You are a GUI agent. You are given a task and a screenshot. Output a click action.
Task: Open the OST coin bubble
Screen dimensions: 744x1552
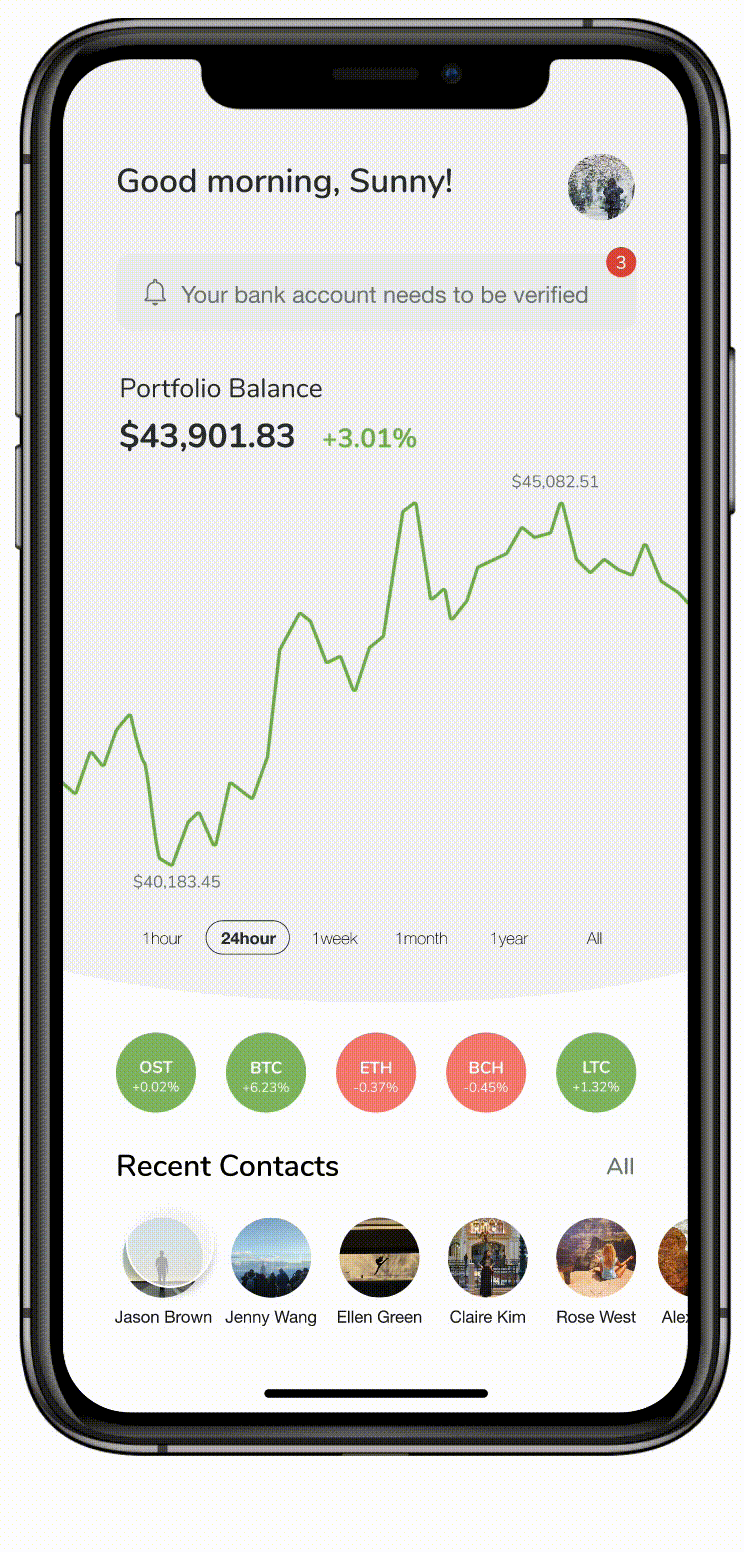click(156, 1073)
